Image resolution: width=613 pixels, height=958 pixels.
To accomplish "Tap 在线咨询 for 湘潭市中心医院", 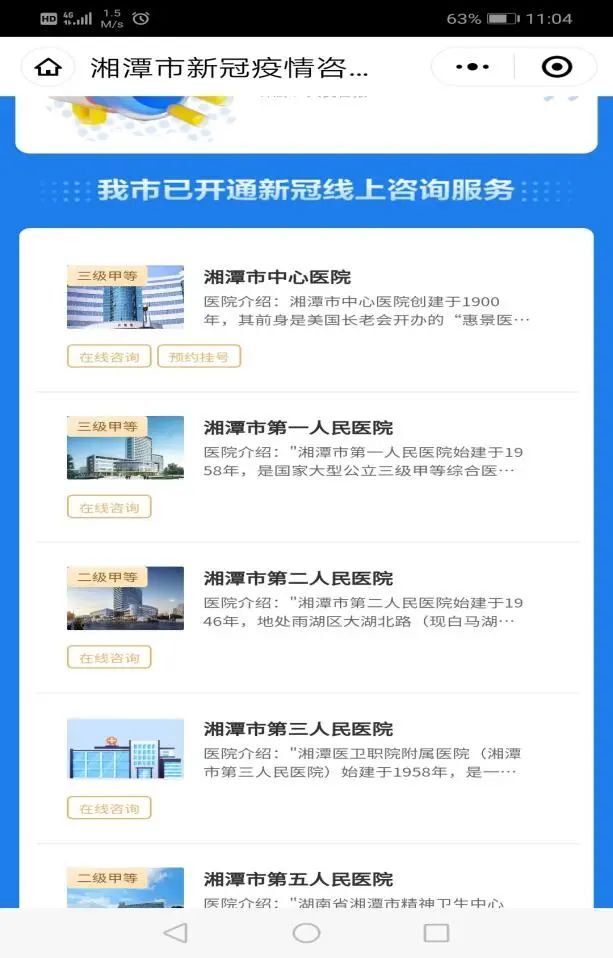I will 109,357.
